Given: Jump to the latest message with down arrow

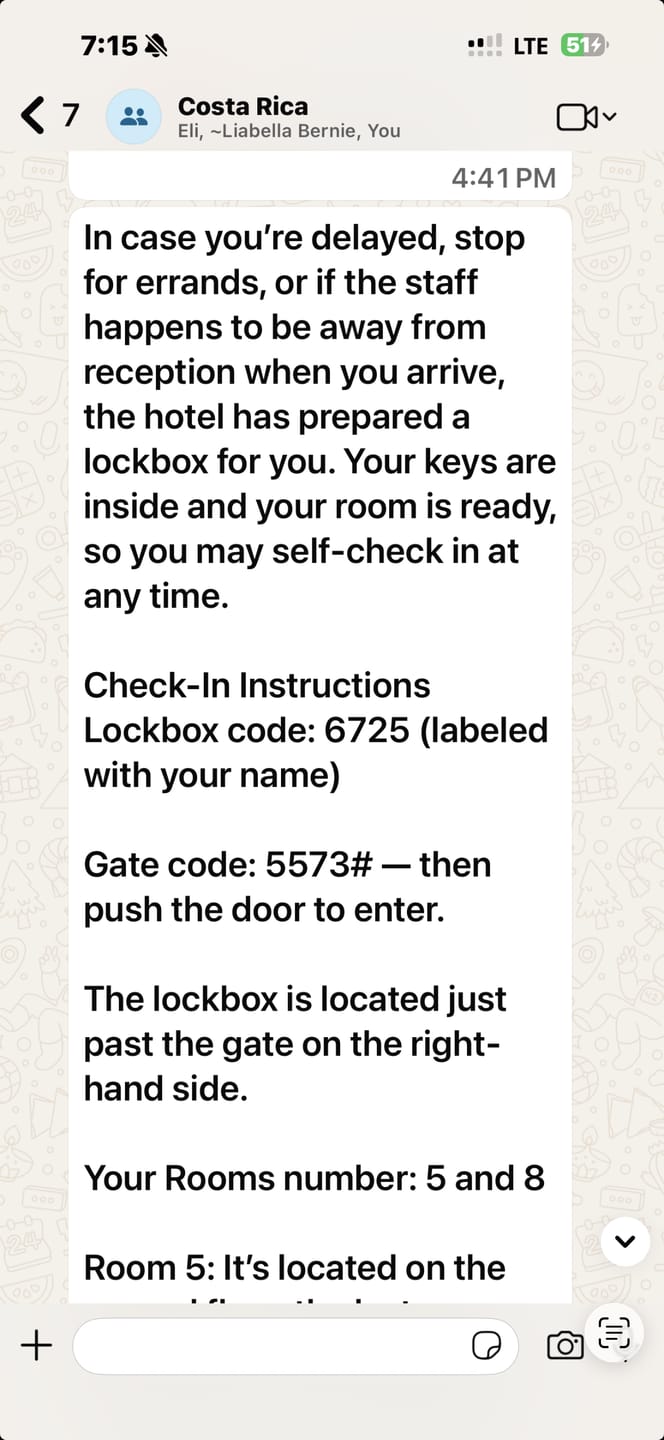Looking at the screenshot, I should tap(625, 1242).
